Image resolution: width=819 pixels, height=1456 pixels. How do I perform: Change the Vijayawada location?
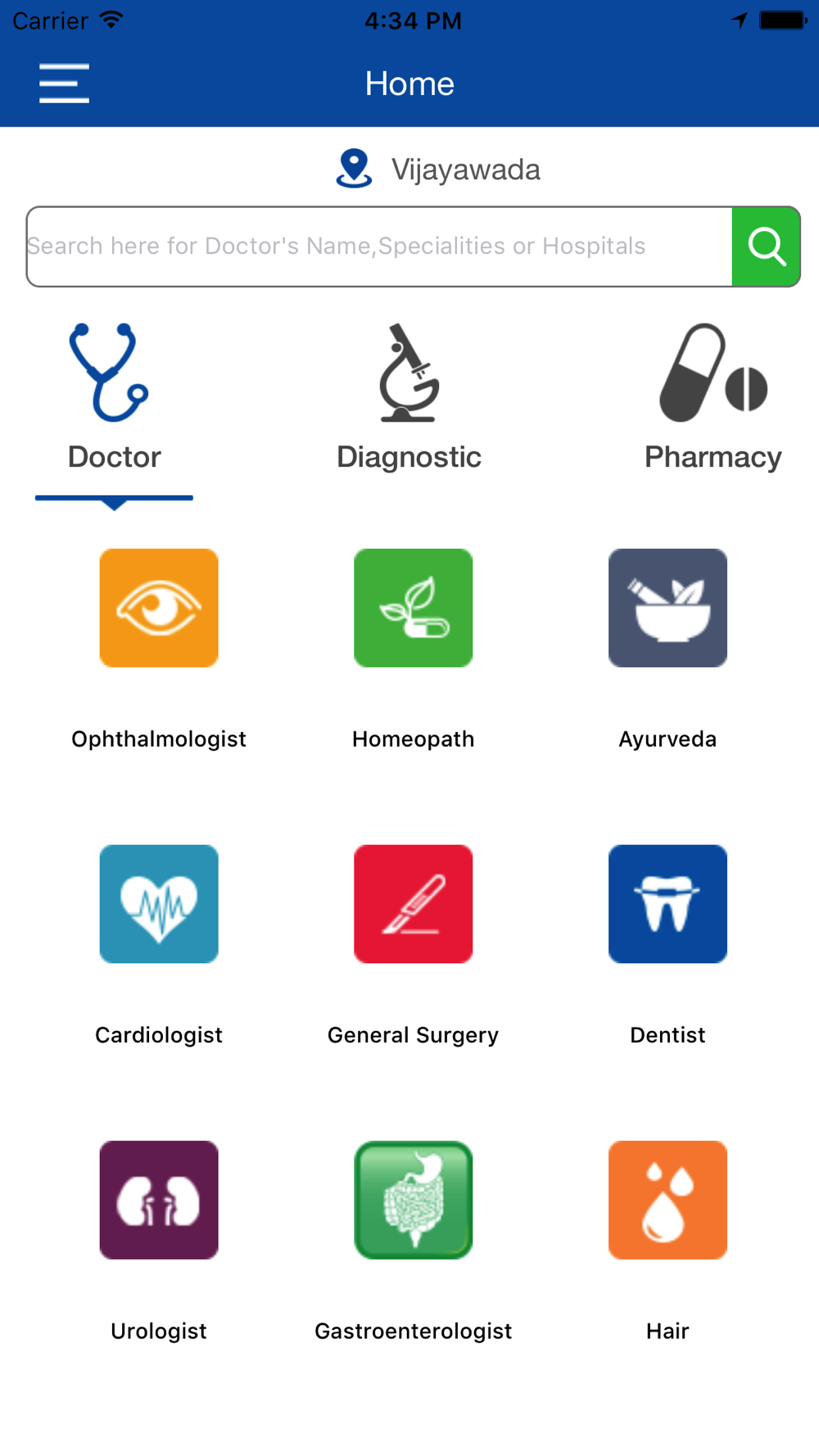tap(438, 170)
